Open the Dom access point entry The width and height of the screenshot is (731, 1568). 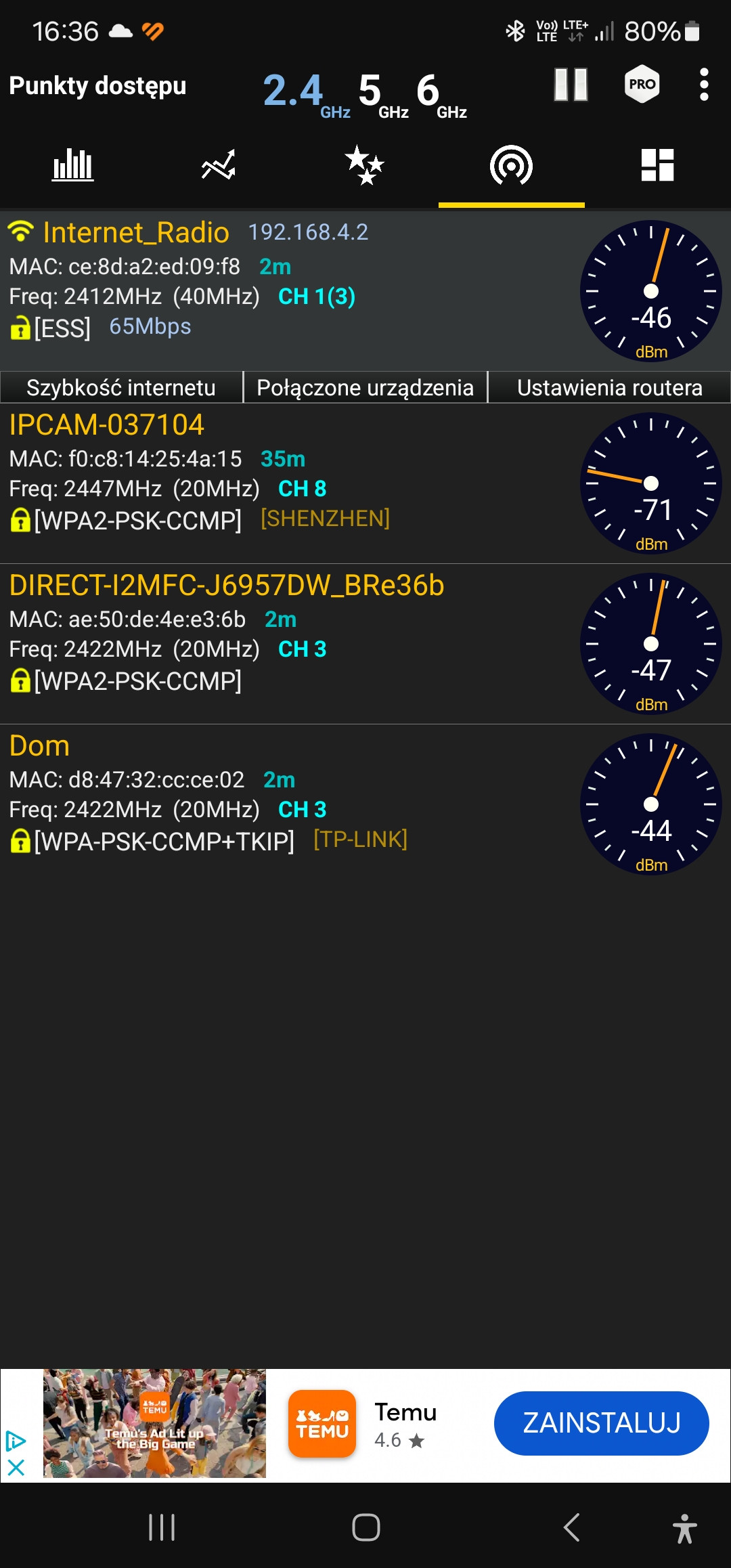tap(365, 804)
